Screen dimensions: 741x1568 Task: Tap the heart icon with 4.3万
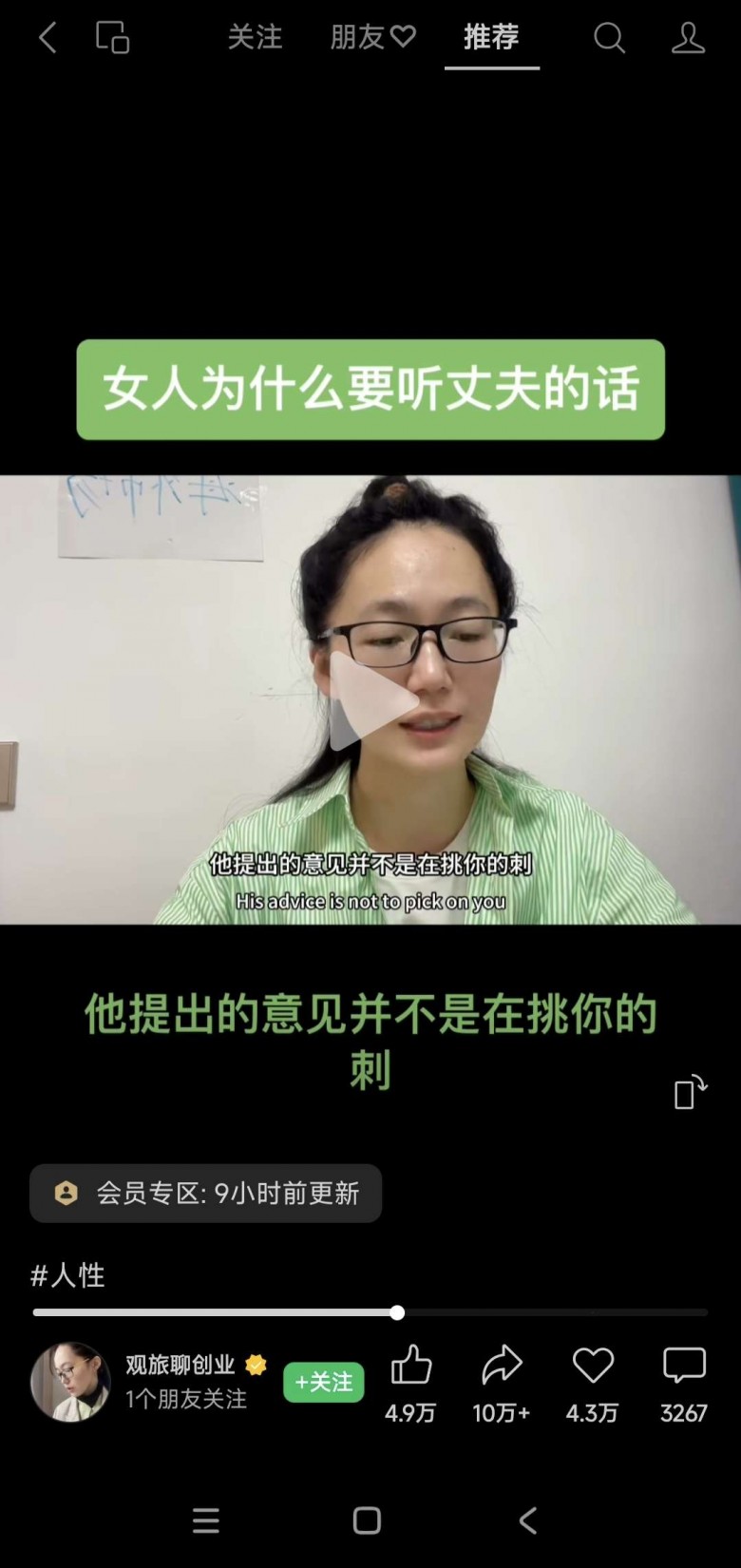(593, 1367)
